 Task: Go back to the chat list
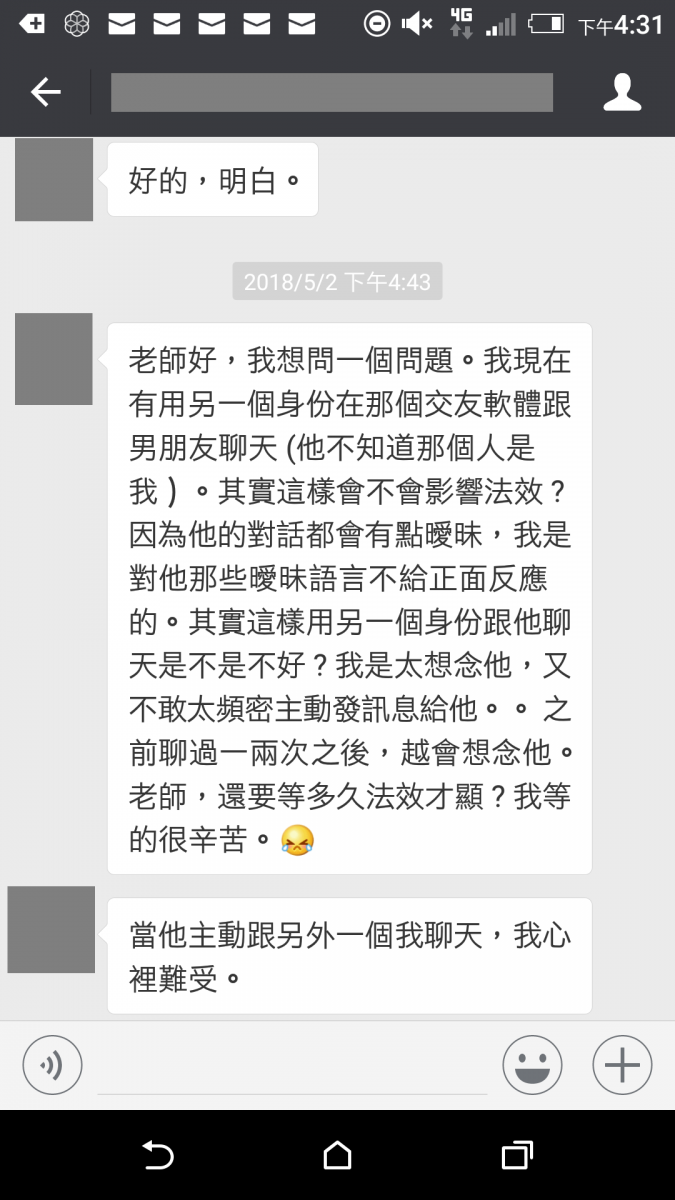[46, 93]
